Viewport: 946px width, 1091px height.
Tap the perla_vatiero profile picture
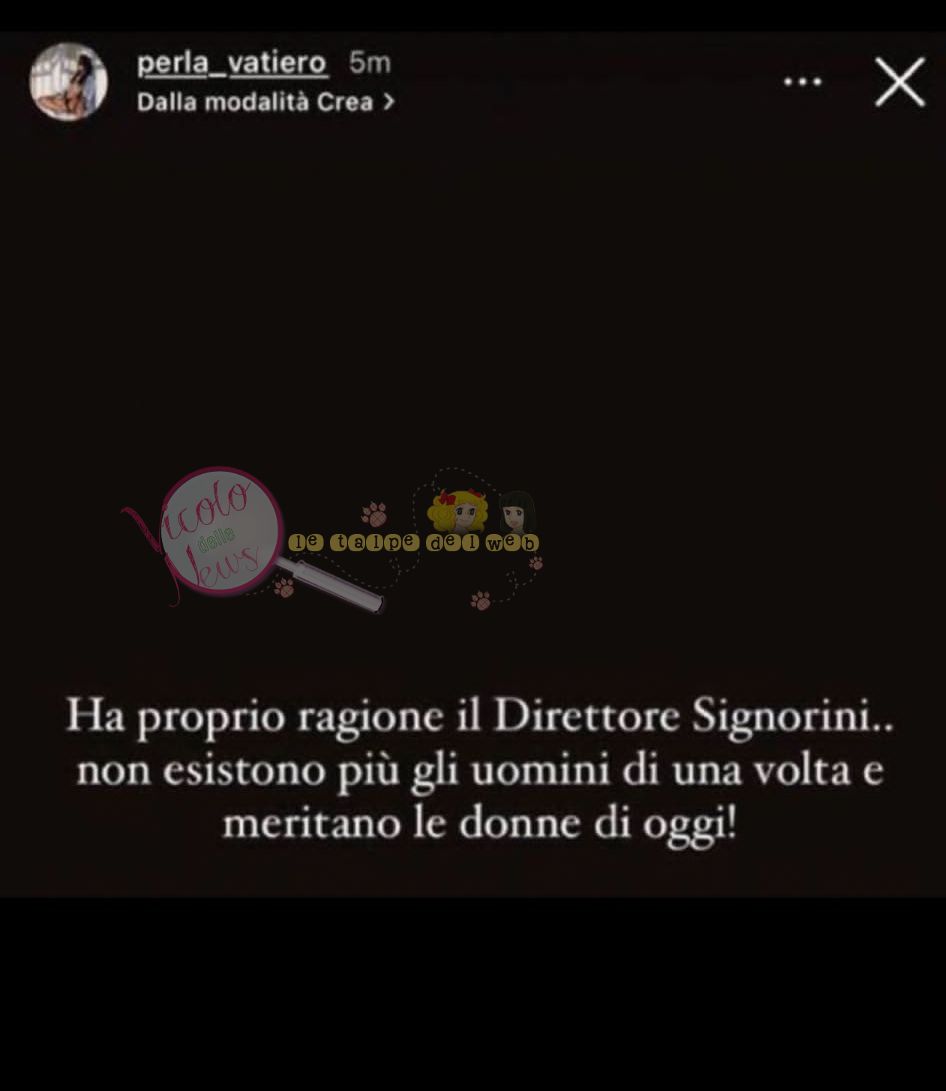68,82
